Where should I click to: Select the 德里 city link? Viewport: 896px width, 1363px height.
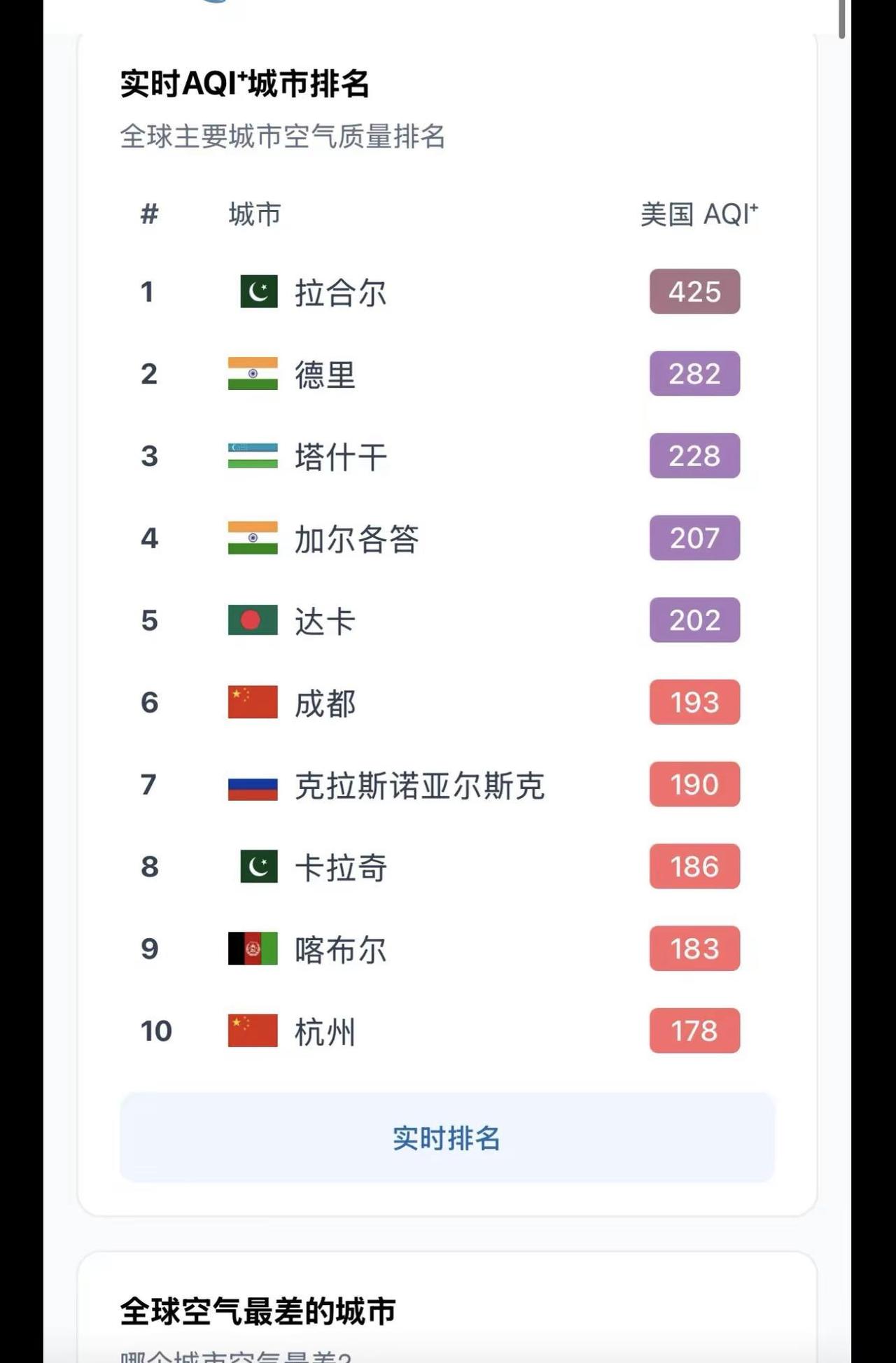pos(326,375)
